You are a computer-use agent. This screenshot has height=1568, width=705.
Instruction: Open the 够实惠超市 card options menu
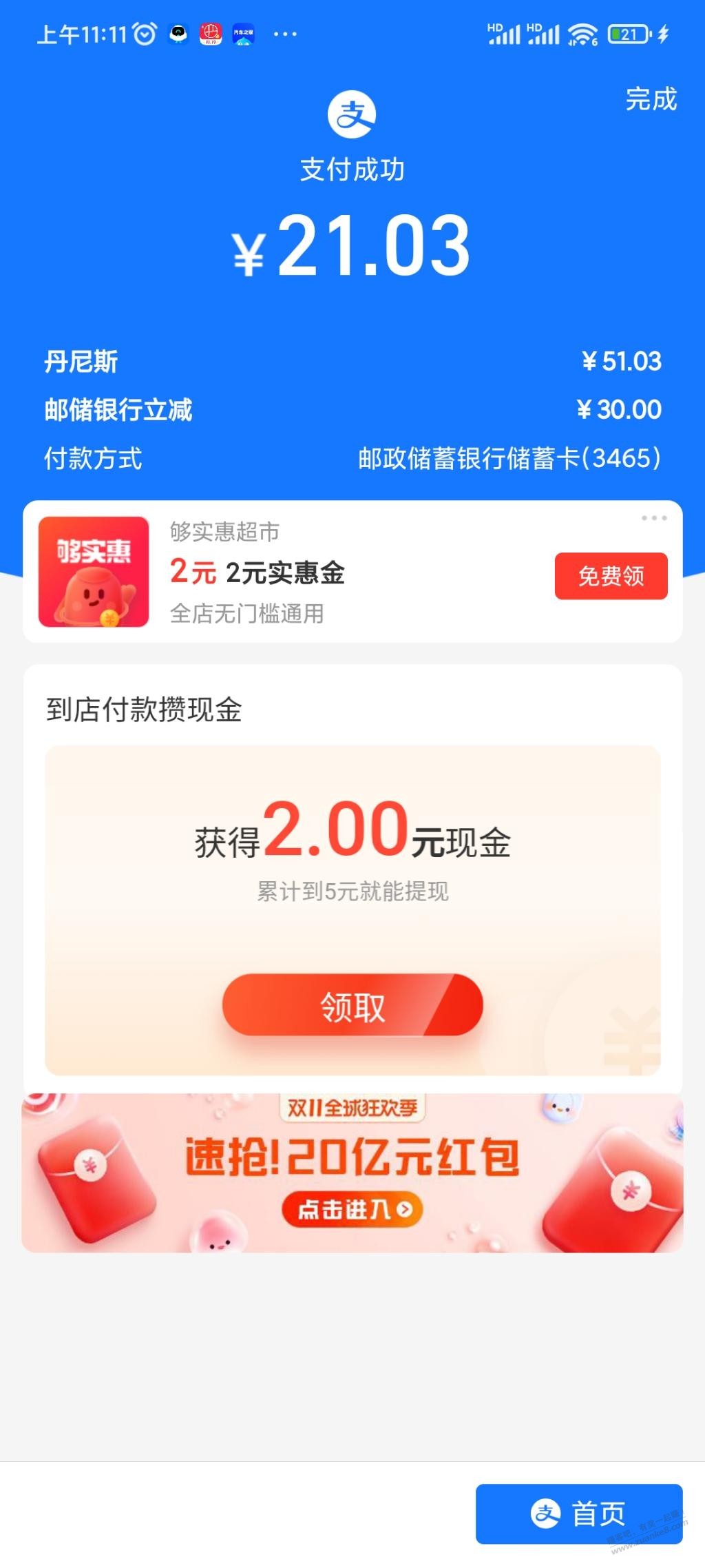(653, 518)
